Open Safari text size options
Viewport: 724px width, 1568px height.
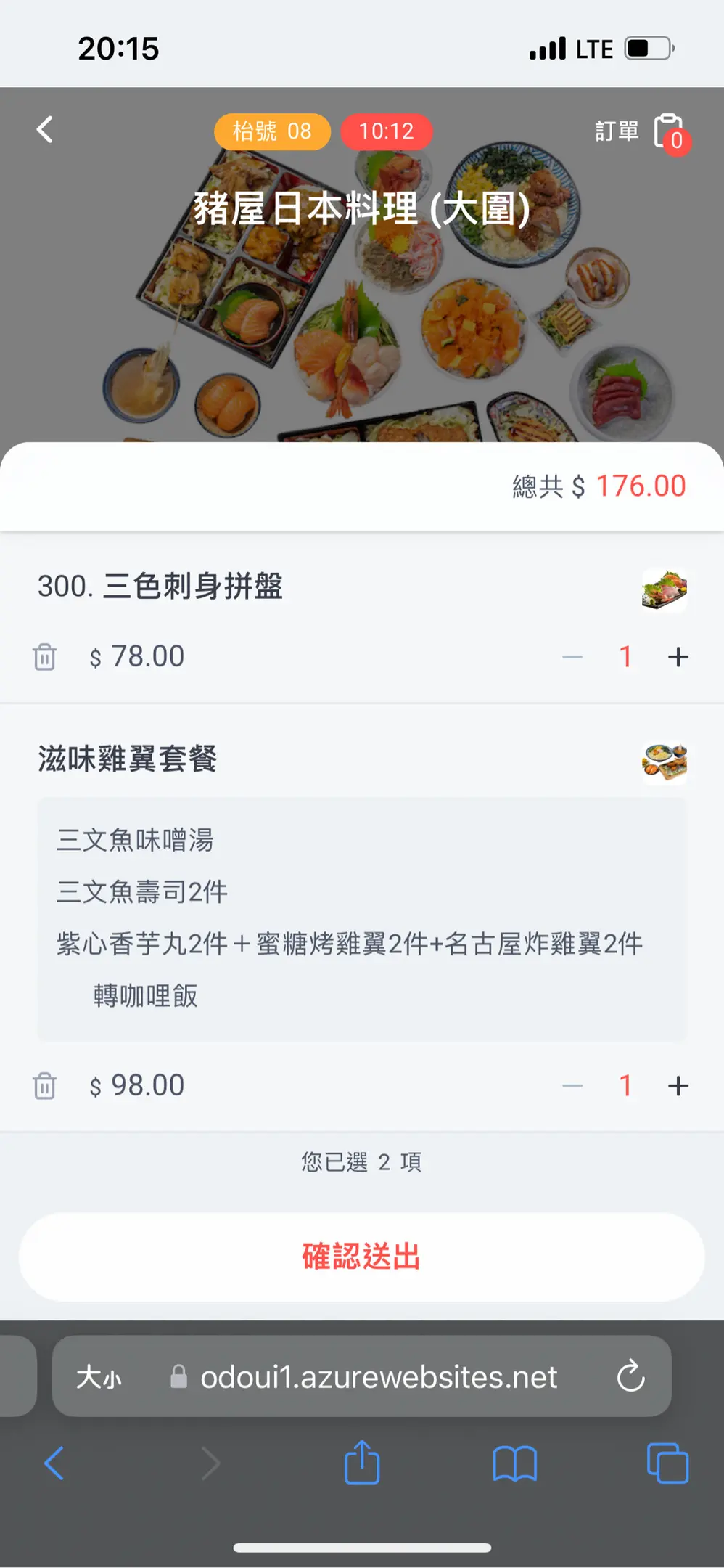pos(99,1376)
